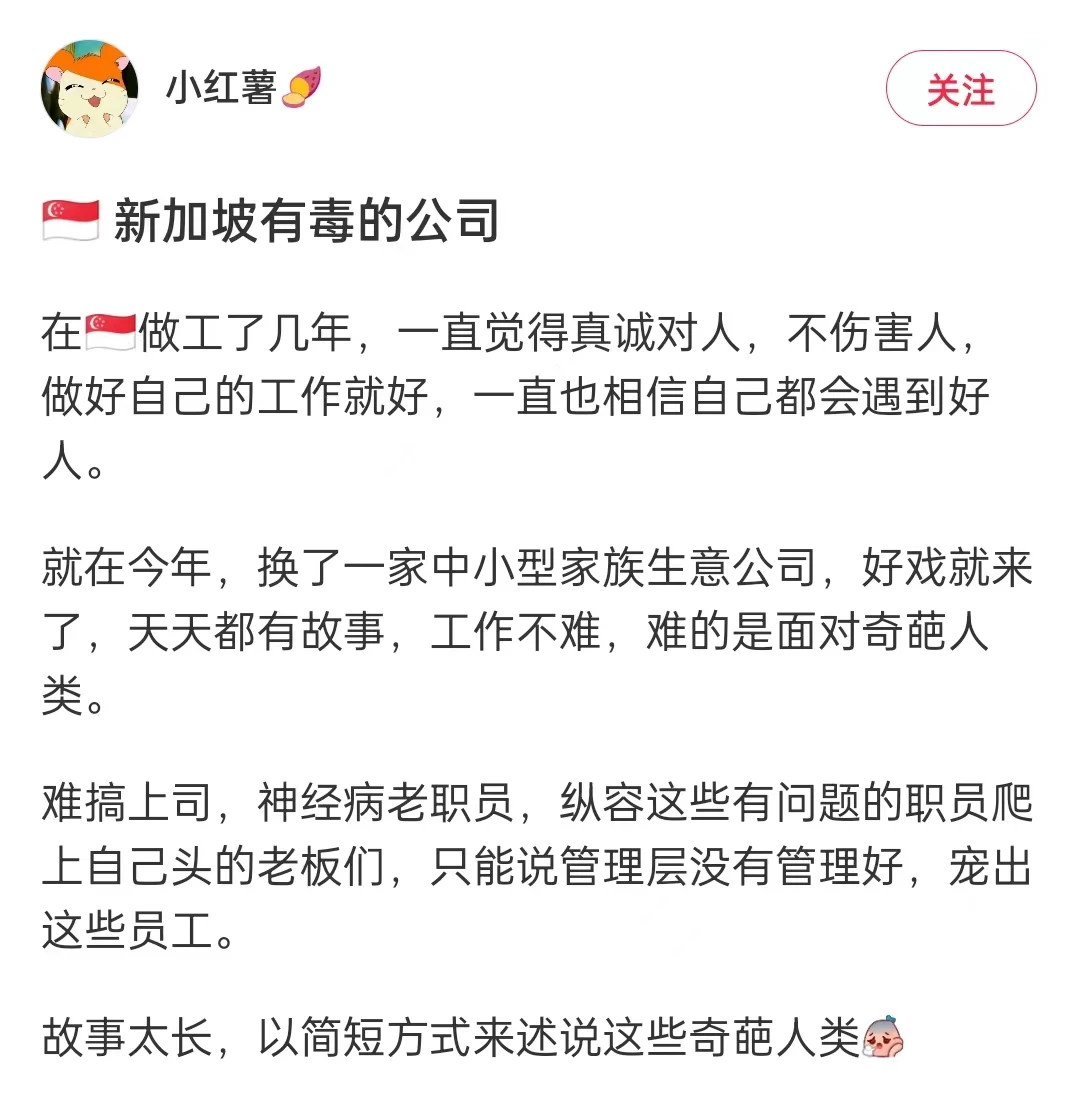Open the 小红薯 author's profile avatar

click(89, 89)
